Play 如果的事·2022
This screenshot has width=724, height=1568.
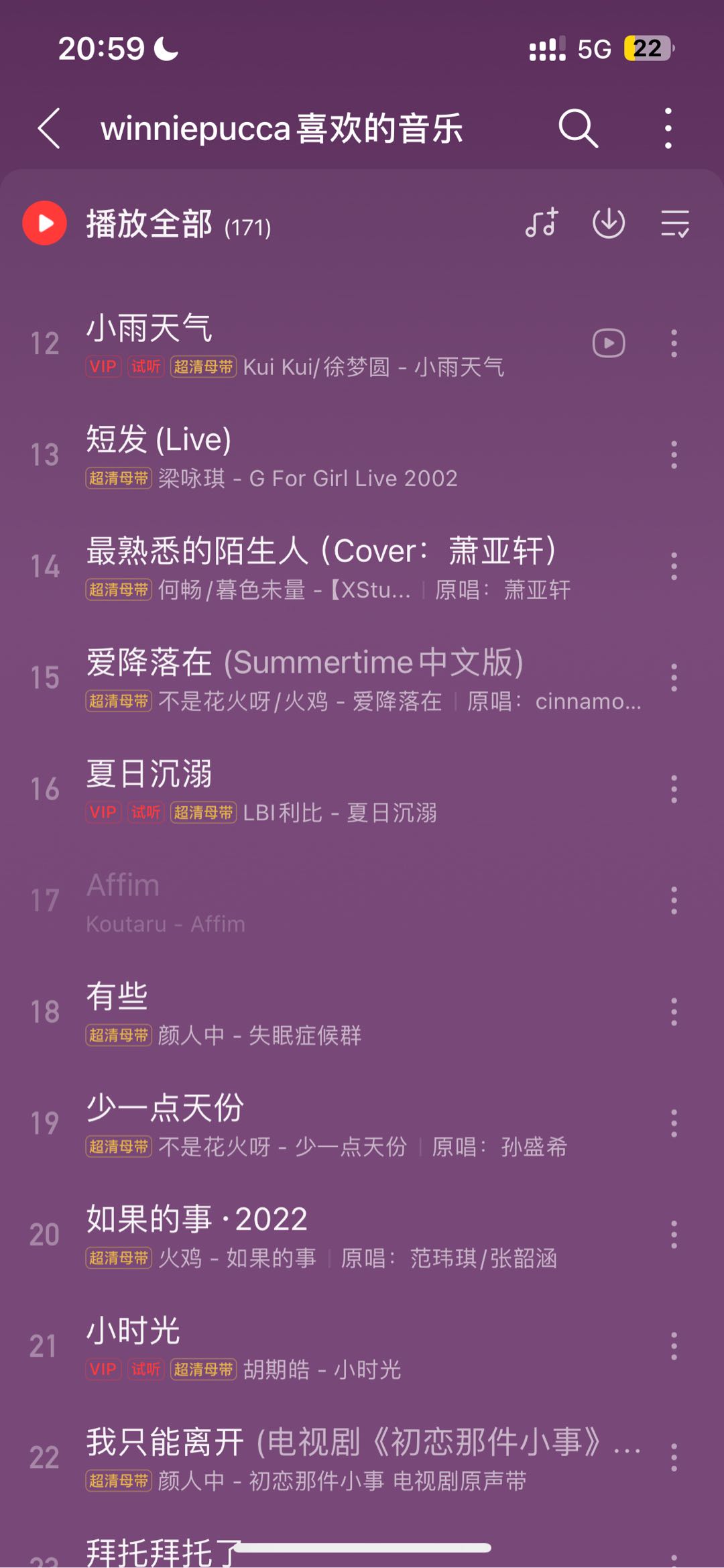[x=328, y=1235]
